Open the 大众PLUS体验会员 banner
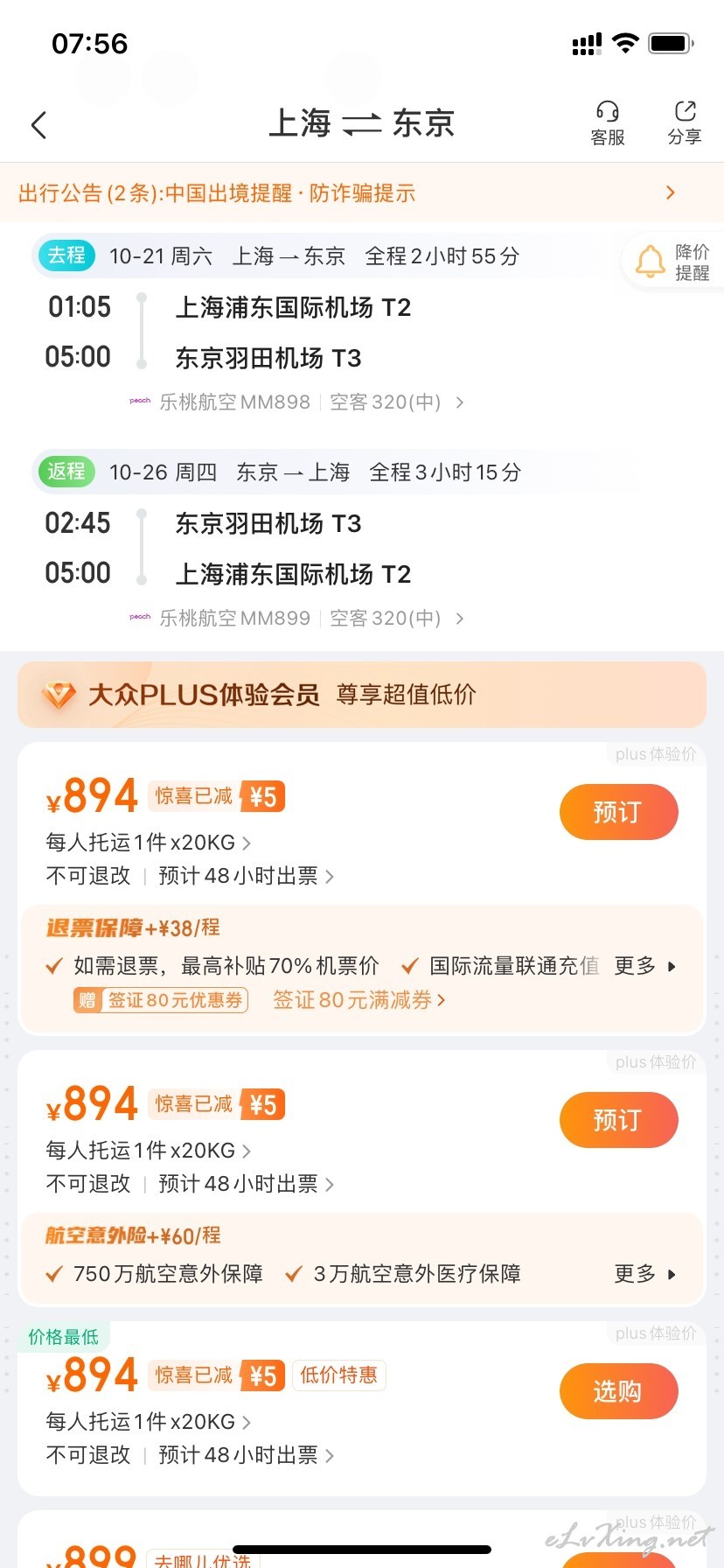This screenshot has width=724, height=1568. point(362,695)
